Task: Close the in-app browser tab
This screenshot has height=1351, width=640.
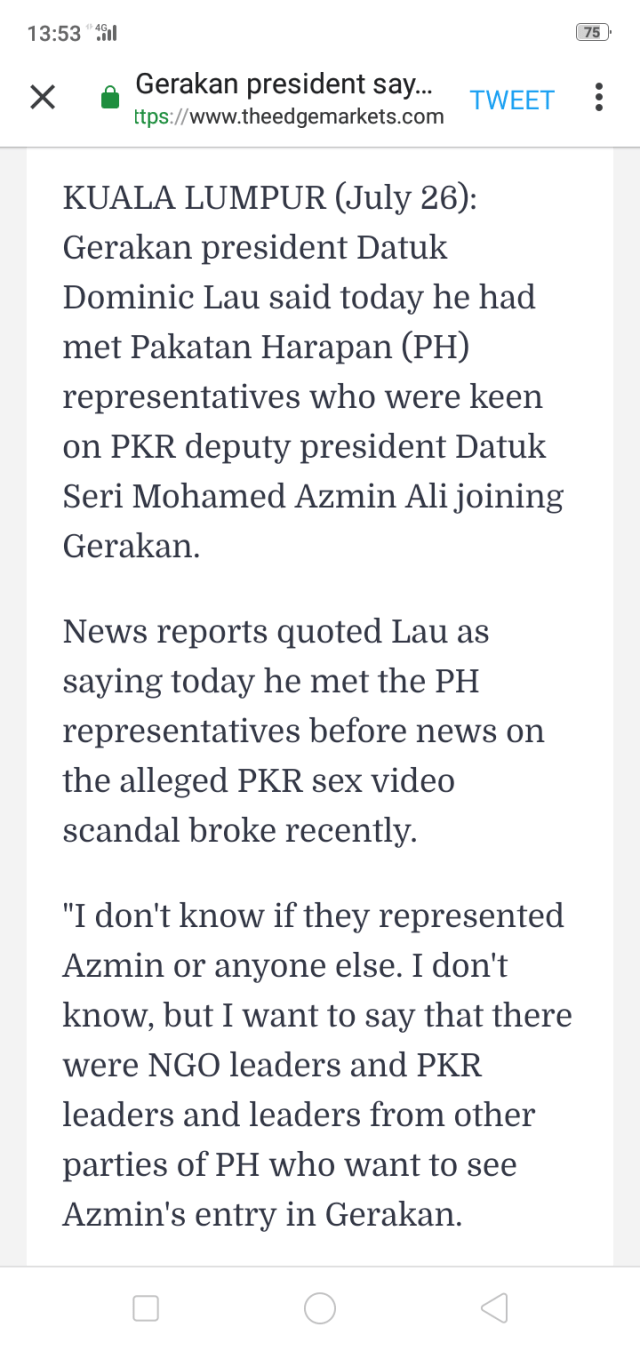Action: pyautogui.click(x=42, y=97)
